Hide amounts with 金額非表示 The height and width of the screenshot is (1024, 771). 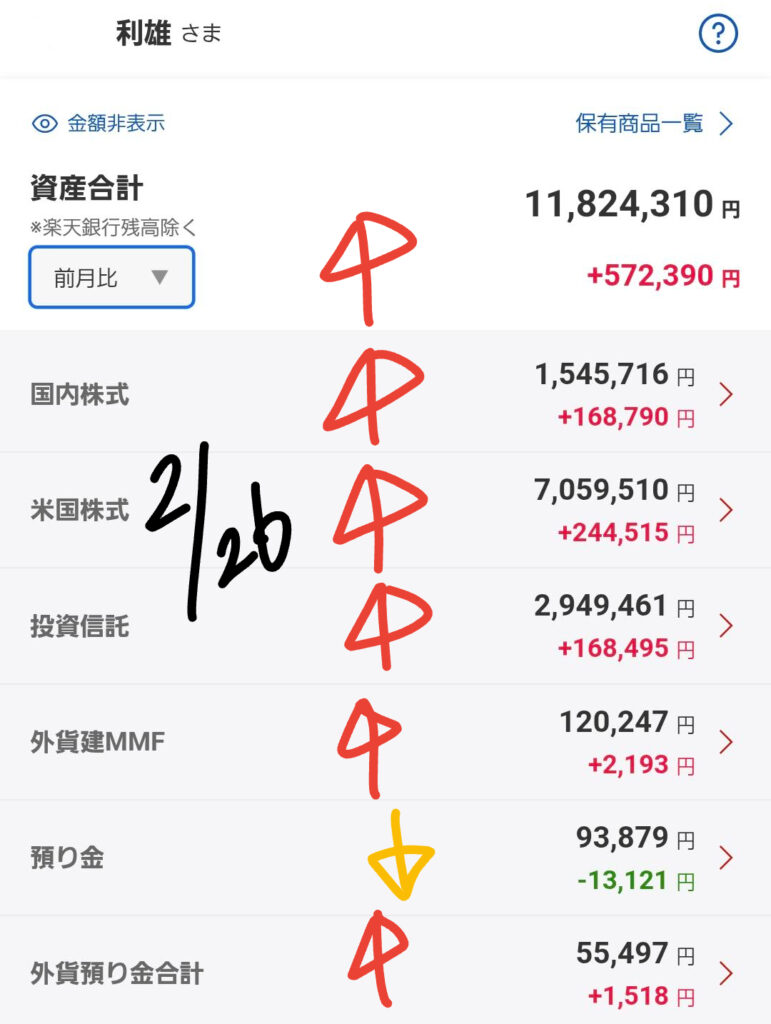tap(99, 124)
